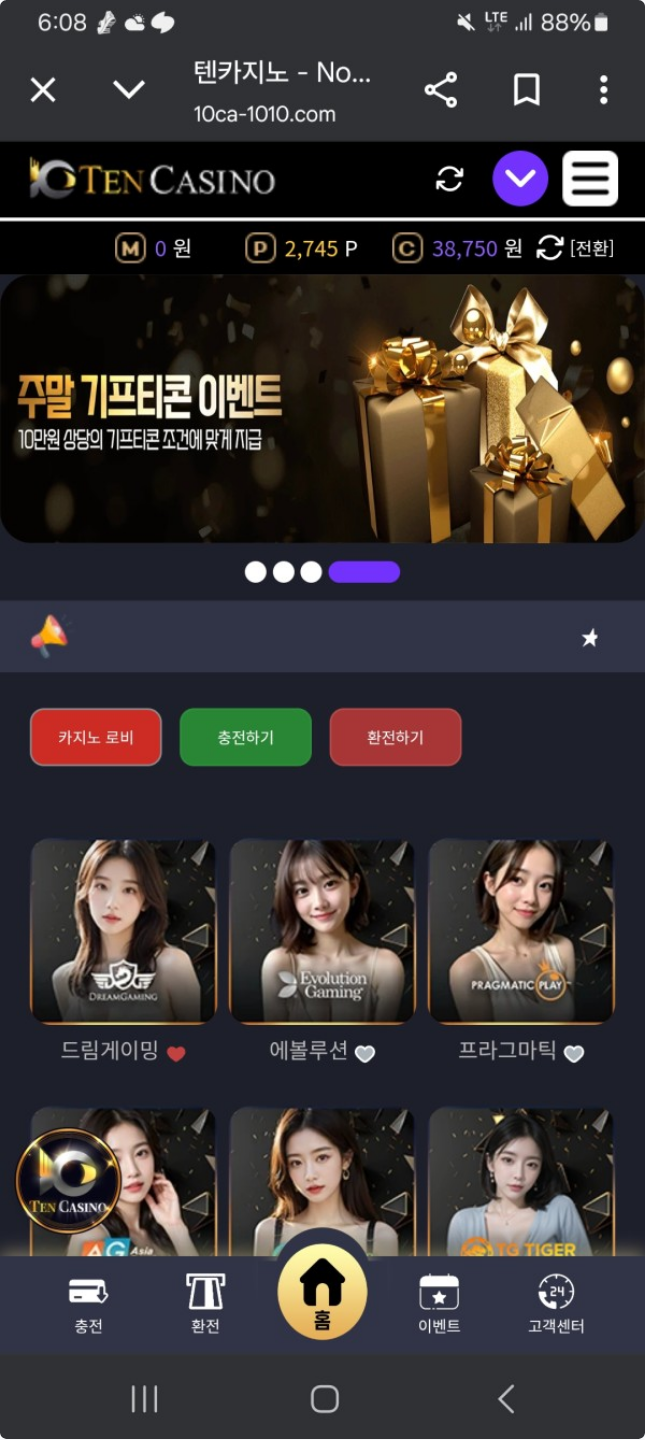Unfavorite 드림게이밍 via red heart

click(176, 1053)
